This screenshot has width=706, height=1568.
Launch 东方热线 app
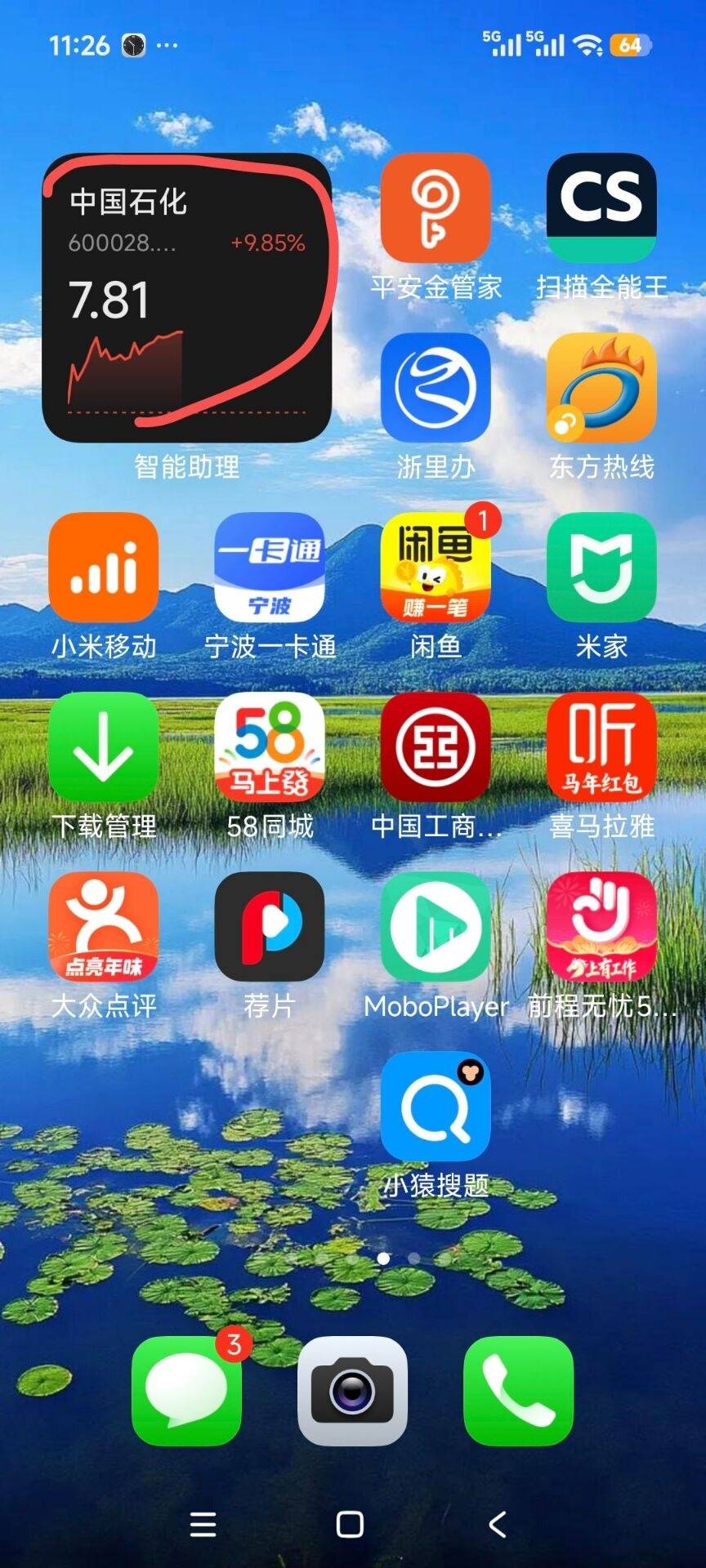click(x=601, y=388)
